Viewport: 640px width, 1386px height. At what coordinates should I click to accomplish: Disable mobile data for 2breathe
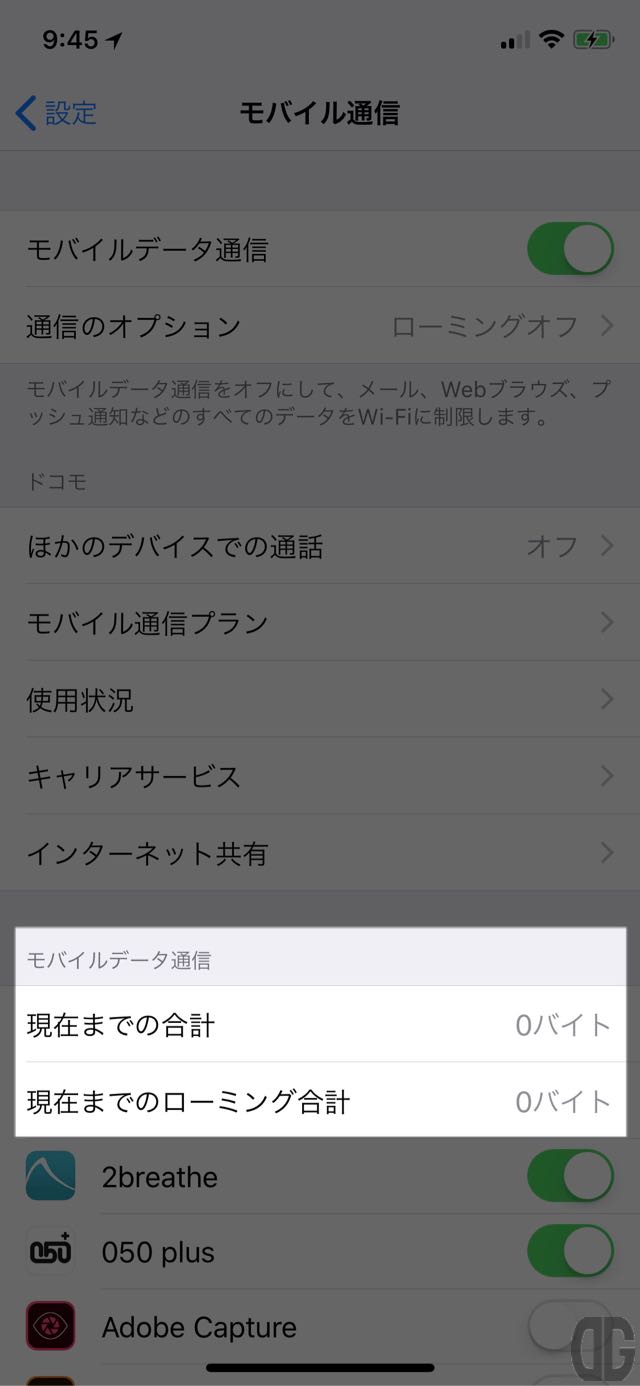[570, 1176]
